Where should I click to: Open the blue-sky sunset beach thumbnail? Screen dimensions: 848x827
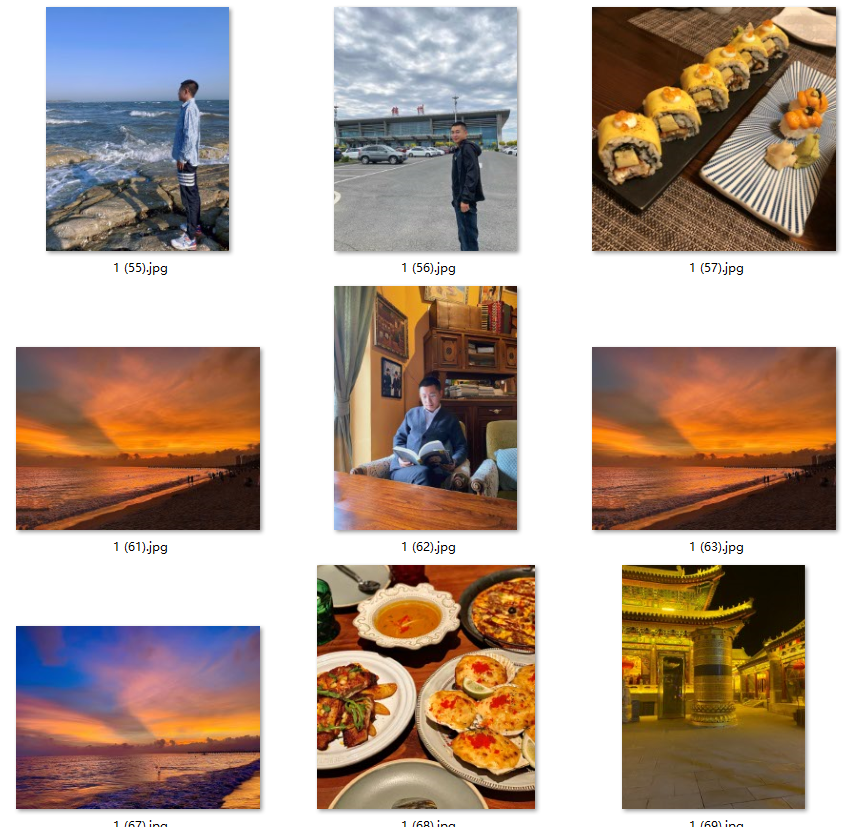[x=137, y=717]
